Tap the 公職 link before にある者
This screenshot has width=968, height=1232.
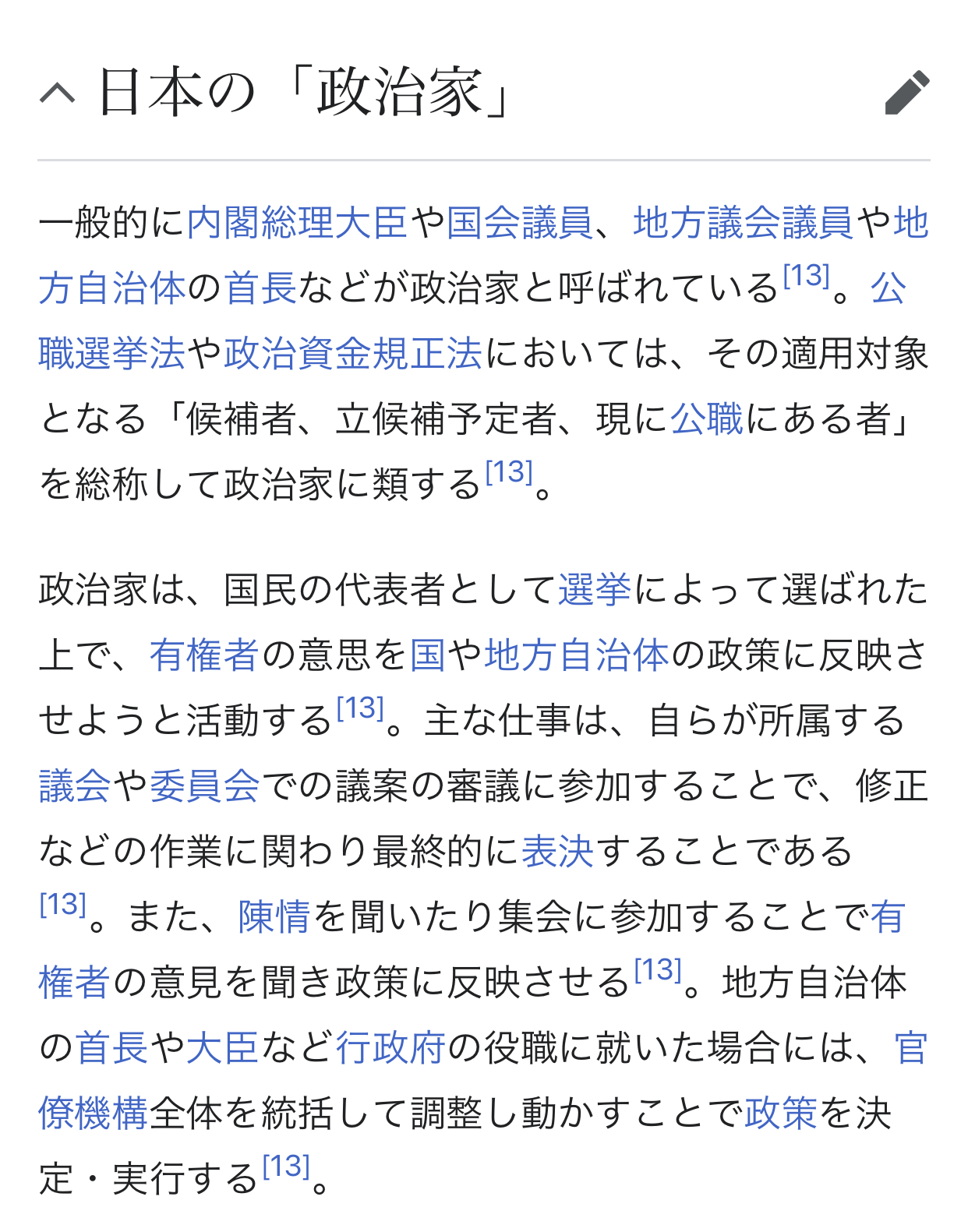707,419
